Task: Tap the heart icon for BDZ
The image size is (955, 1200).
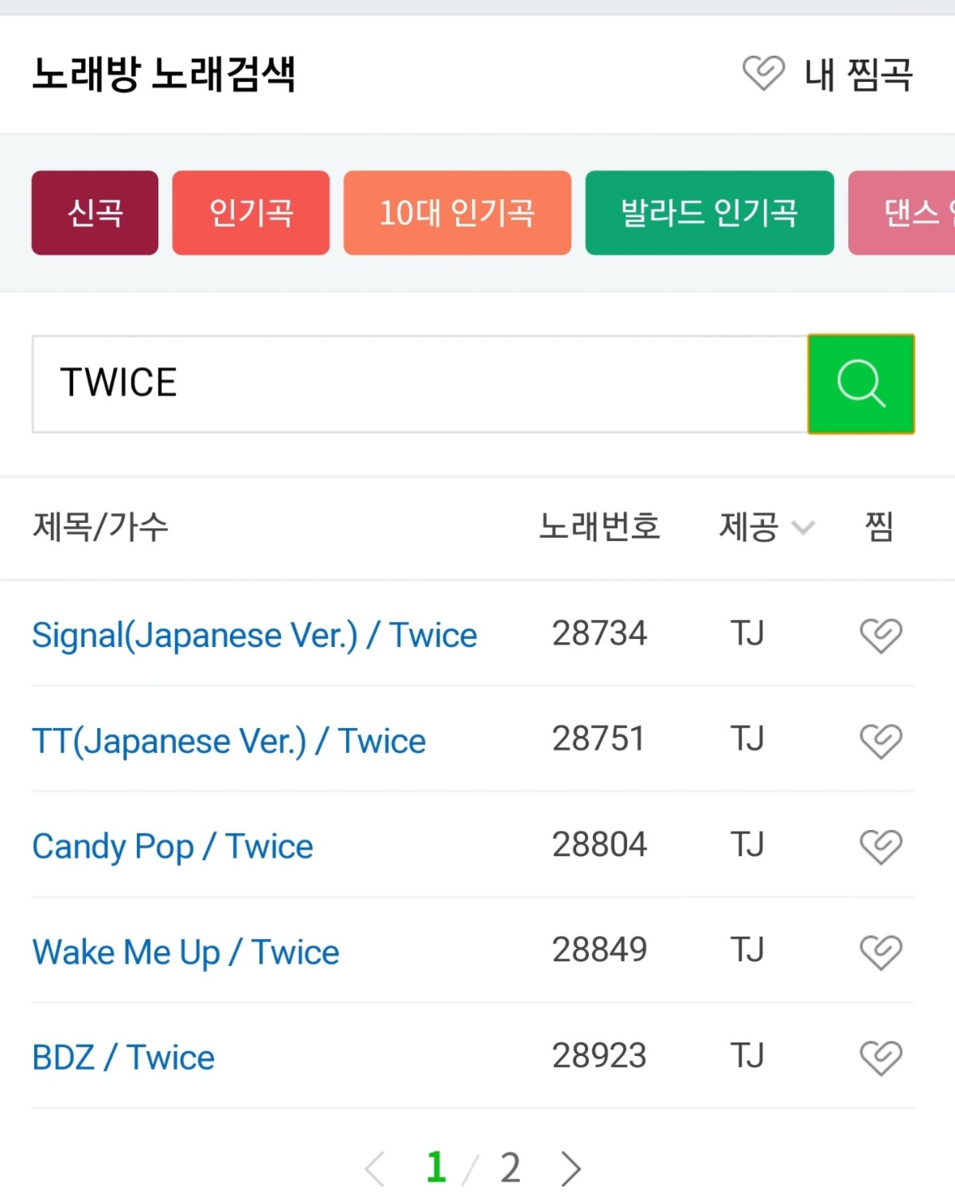Action: pyautogui.click(x=881, y=1058)
